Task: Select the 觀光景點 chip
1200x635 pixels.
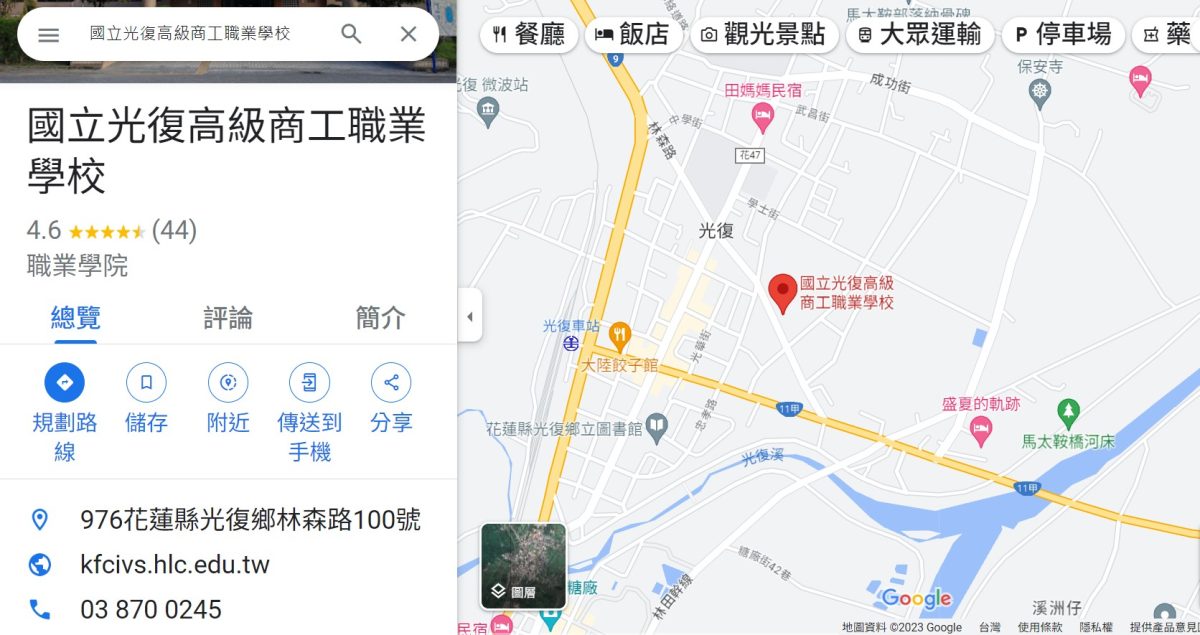Action: pos(763,35)
